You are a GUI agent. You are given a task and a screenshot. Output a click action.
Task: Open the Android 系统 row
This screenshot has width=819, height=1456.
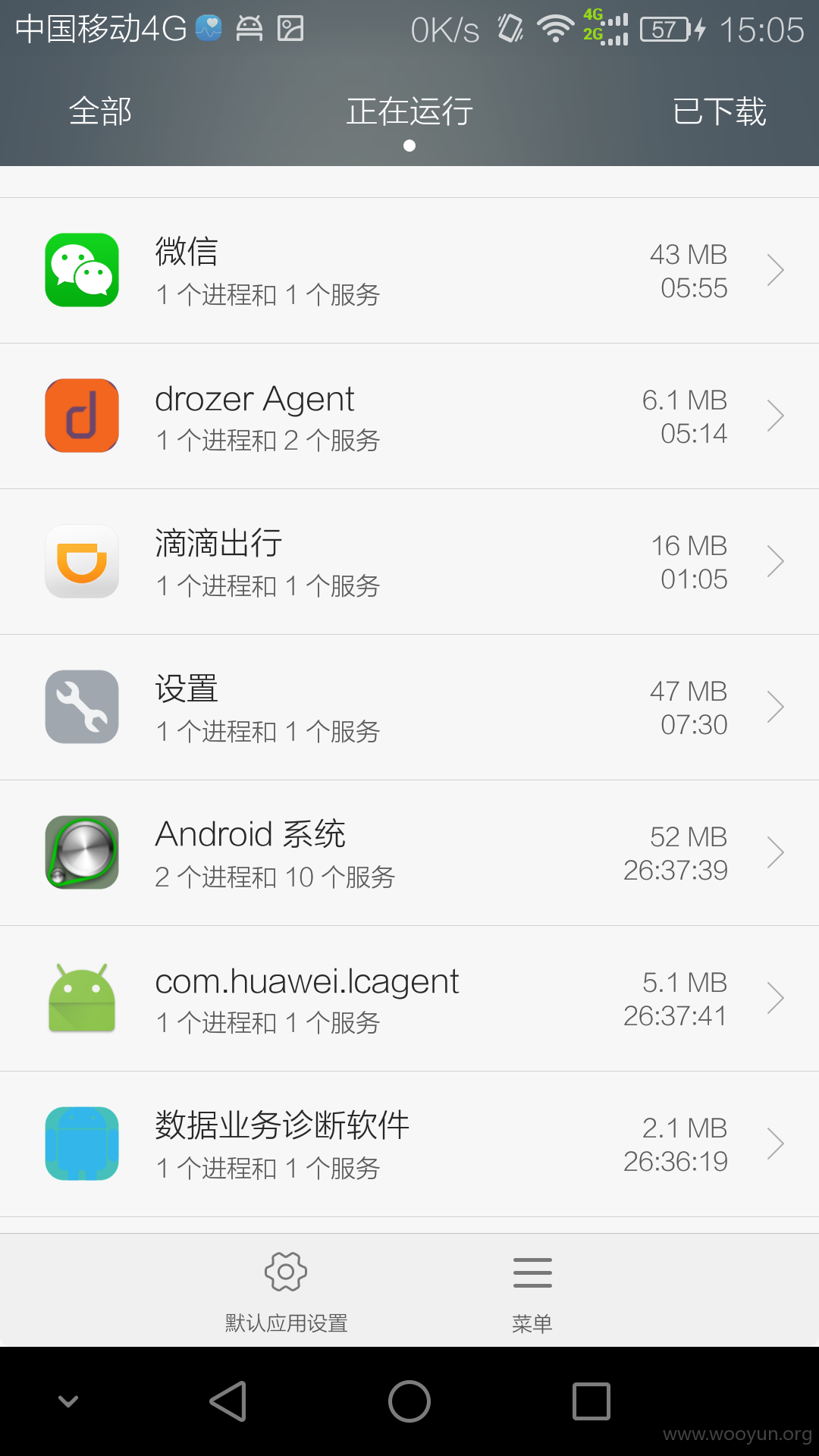click(409, 853)
